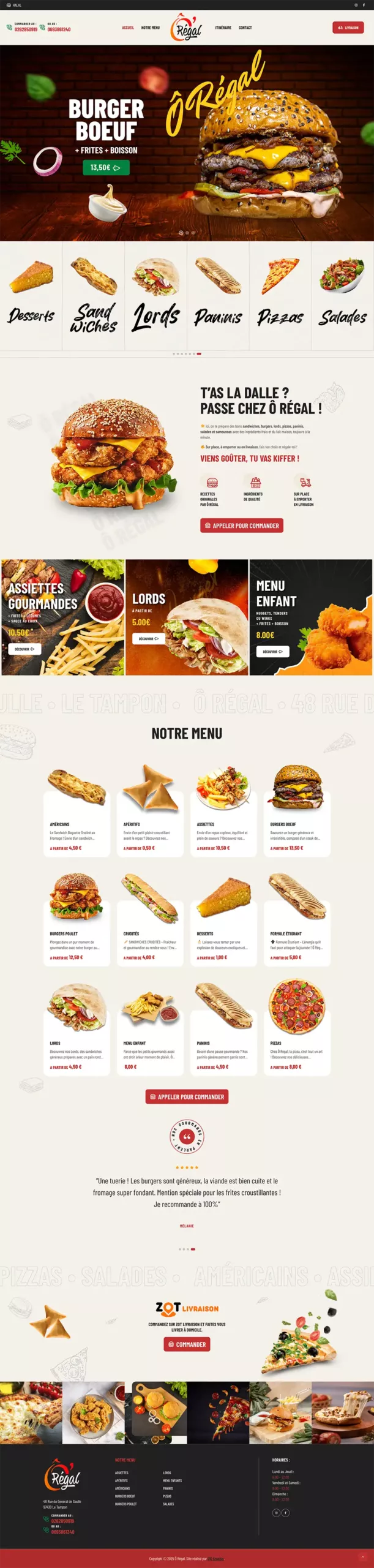Open the Itinéraire link
This screenshot has width=374, height=1568.
[x=223, y=28]
